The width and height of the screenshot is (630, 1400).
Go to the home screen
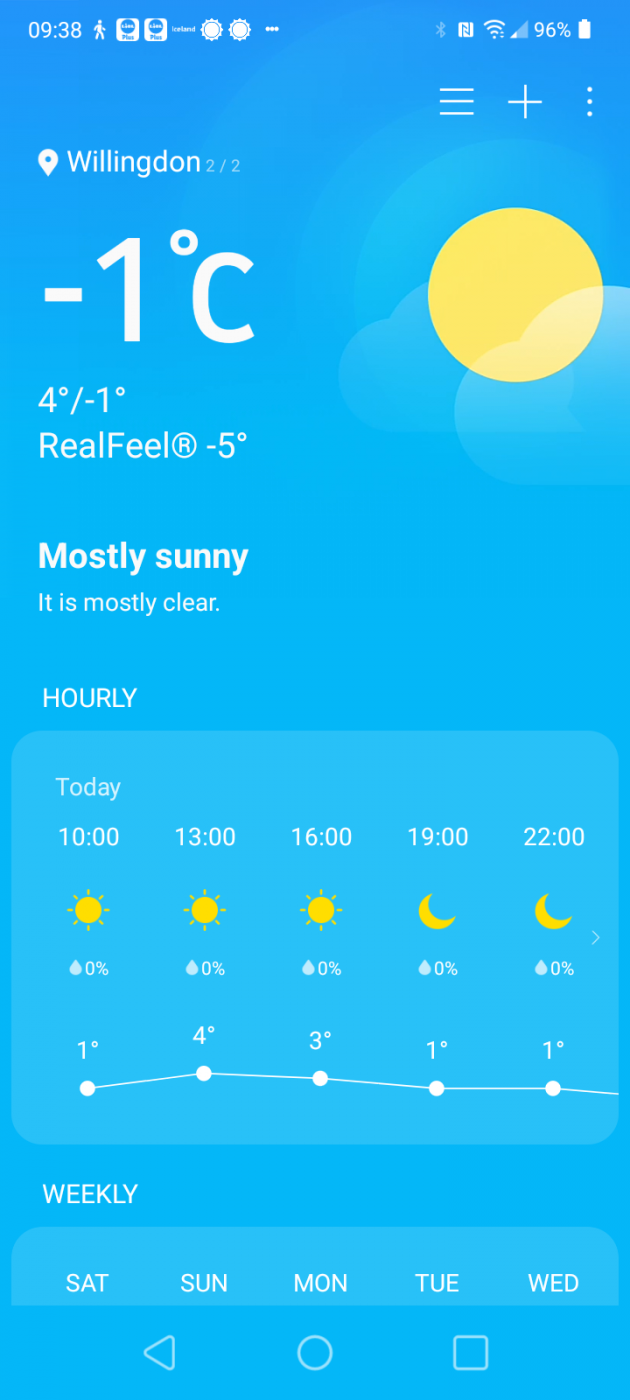pos(315,1352)
